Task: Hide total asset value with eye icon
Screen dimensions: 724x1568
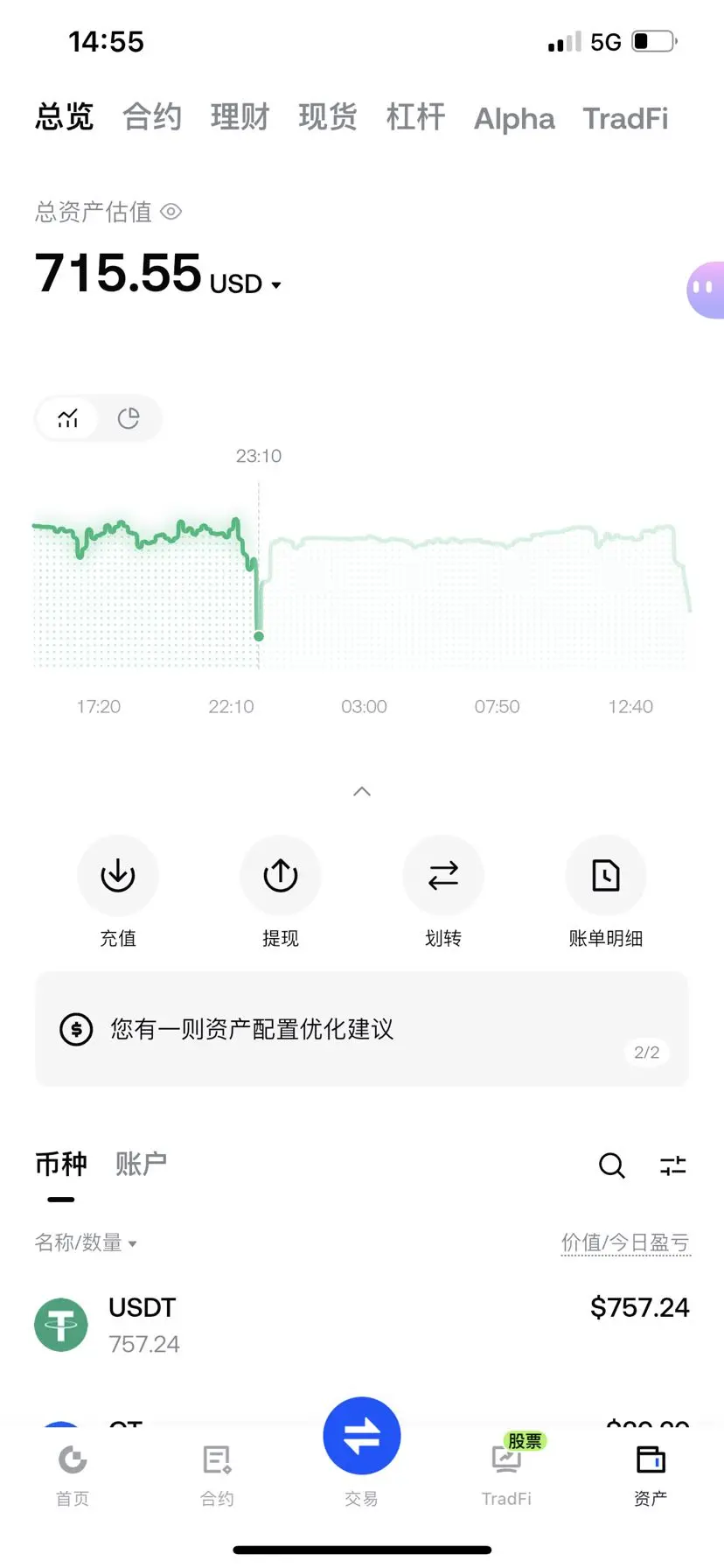Action: (171, 212)
